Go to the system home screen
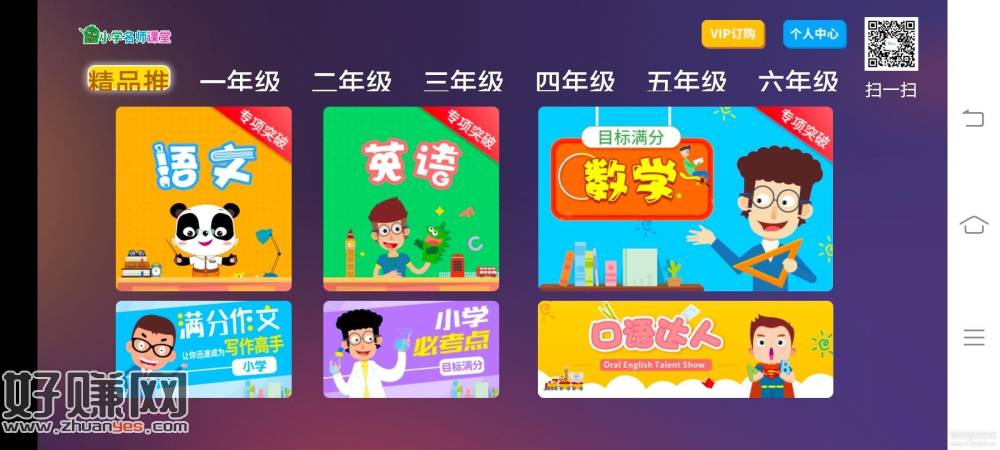The width and height of the screenshot is (1000, 450). click(x=973, y=225)
